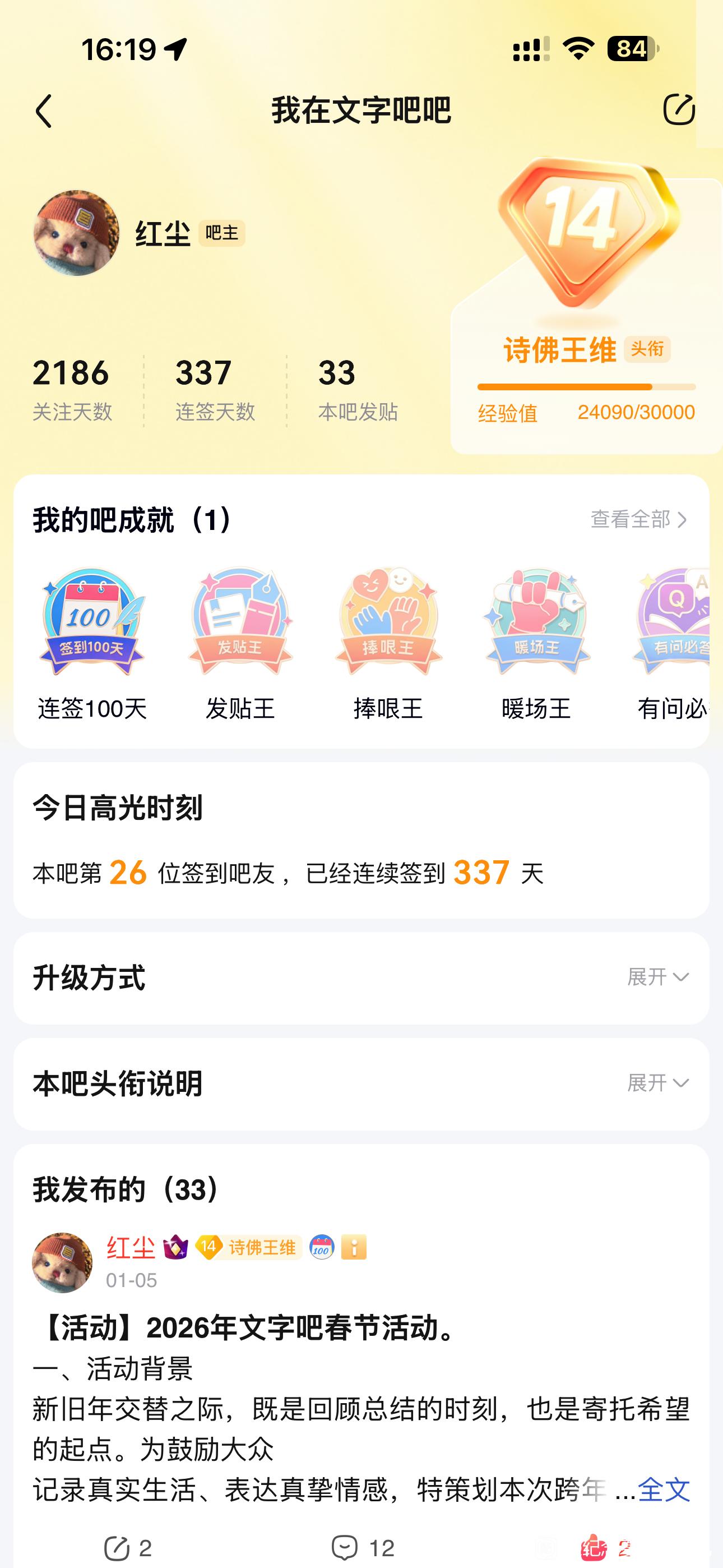Screen dimensions: 723x1568
Task: Open comments on the 春节活动 post
Action: [x=363, y=1547]
